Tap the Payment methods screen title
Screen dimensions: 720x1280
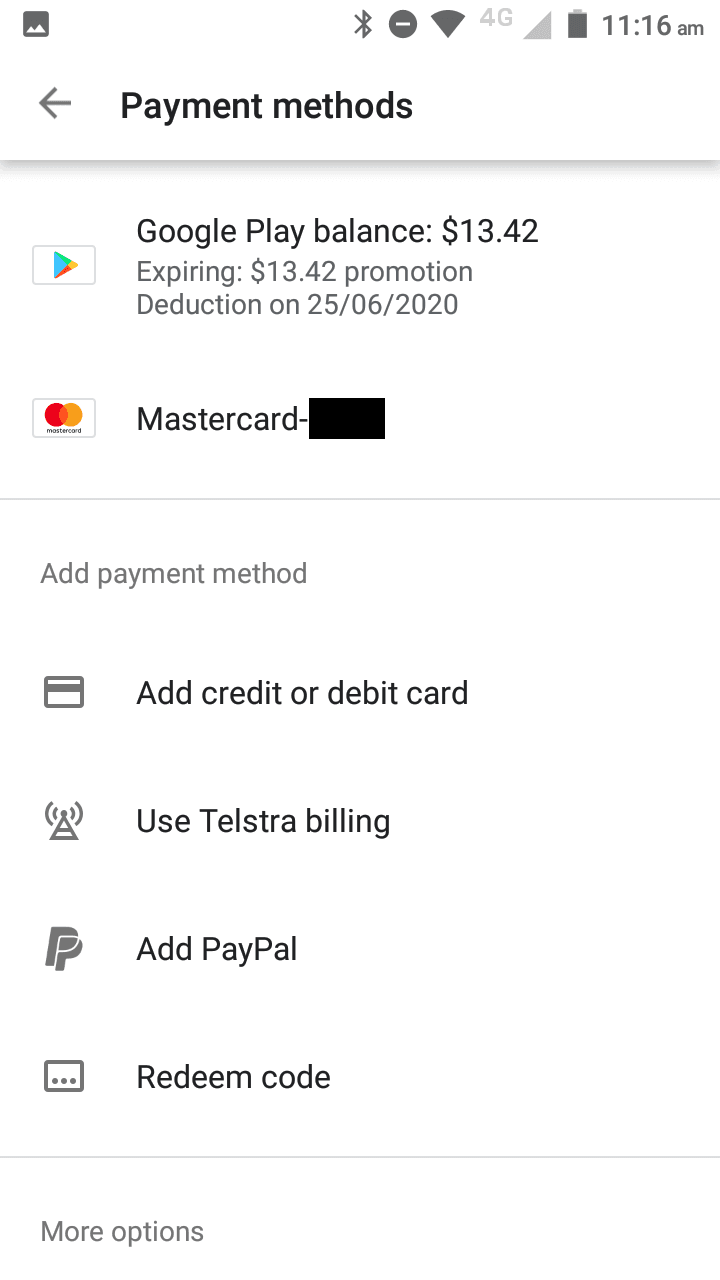[x=266, y=104]
